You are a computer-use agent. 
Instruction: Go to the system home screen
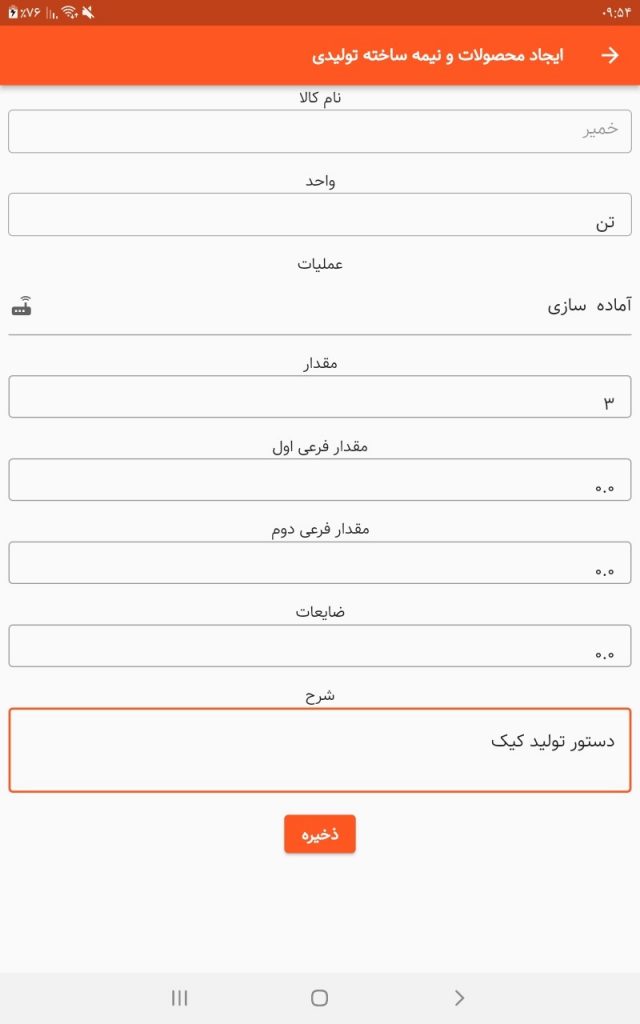[x=320, y=997]
